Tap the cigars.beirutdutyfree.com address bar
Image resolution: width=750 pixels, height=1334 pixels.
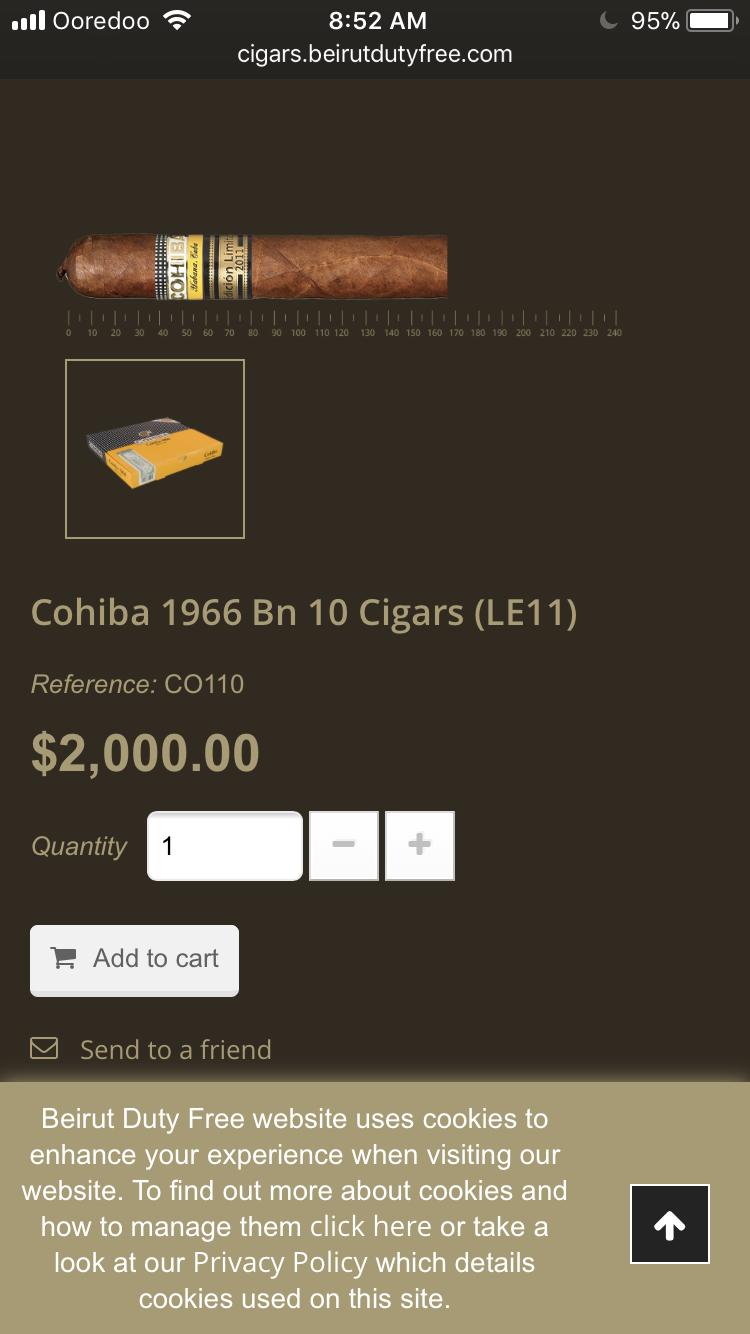(x=375, y=55)
